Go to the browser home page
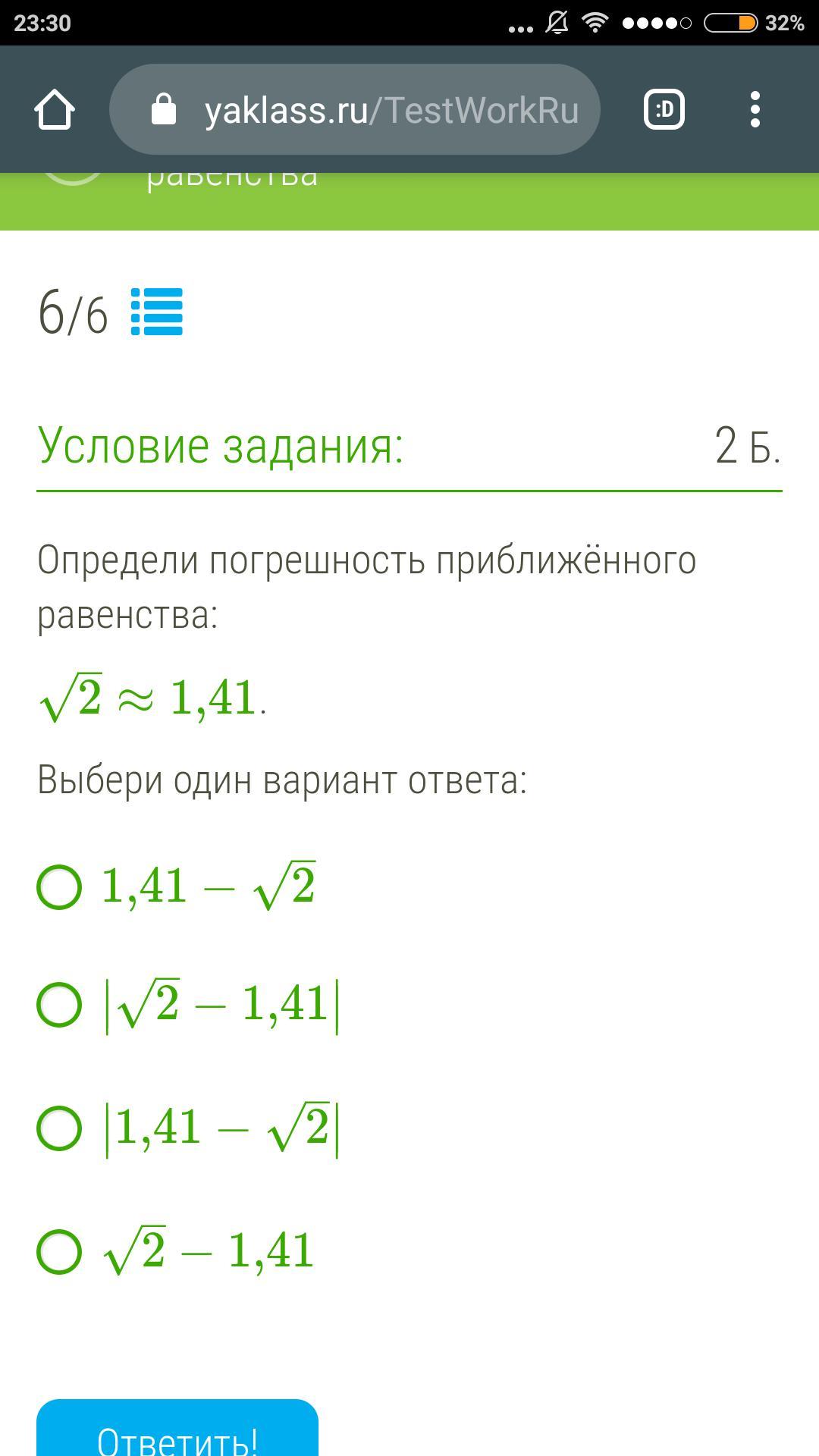The height and width of the screenshot is (1456, 819). 55,110
